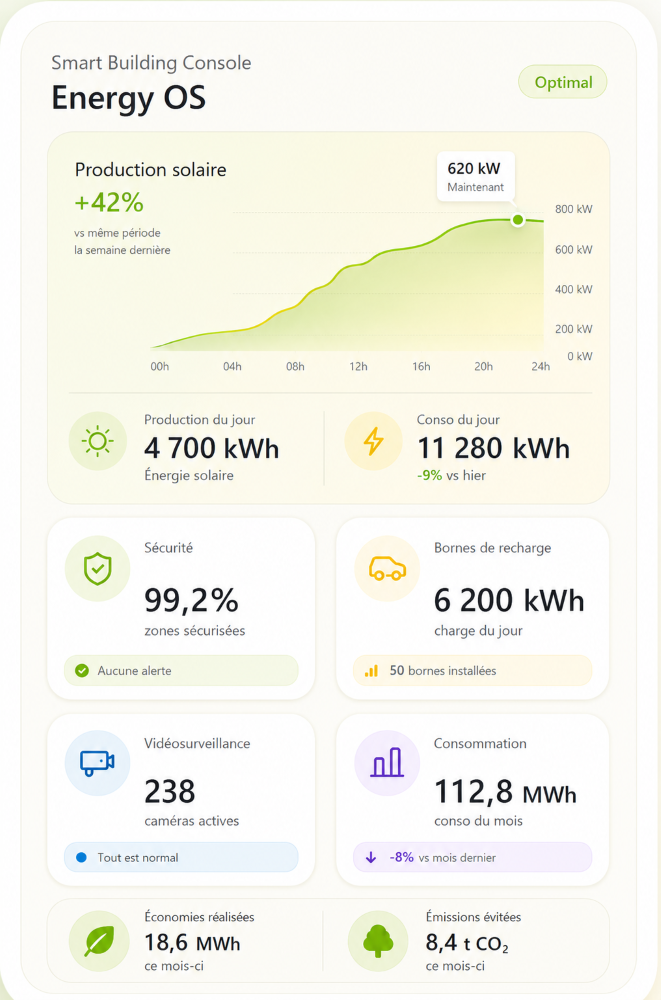This screenshot has height=1000, width=661.
Task: Open the Vidéosurveillance card
Action: click(181, 800)
